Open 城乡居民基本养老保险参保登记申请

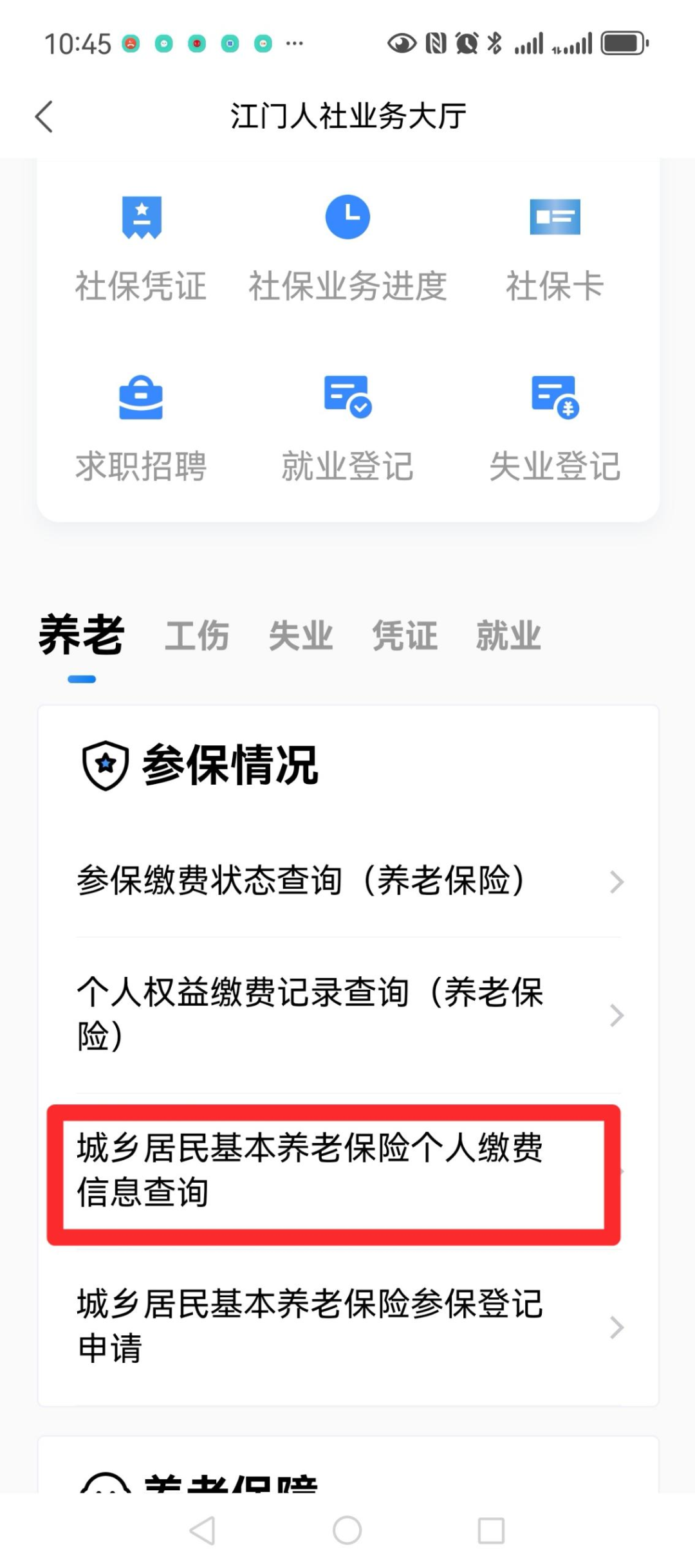click(x=347, y=1326)
